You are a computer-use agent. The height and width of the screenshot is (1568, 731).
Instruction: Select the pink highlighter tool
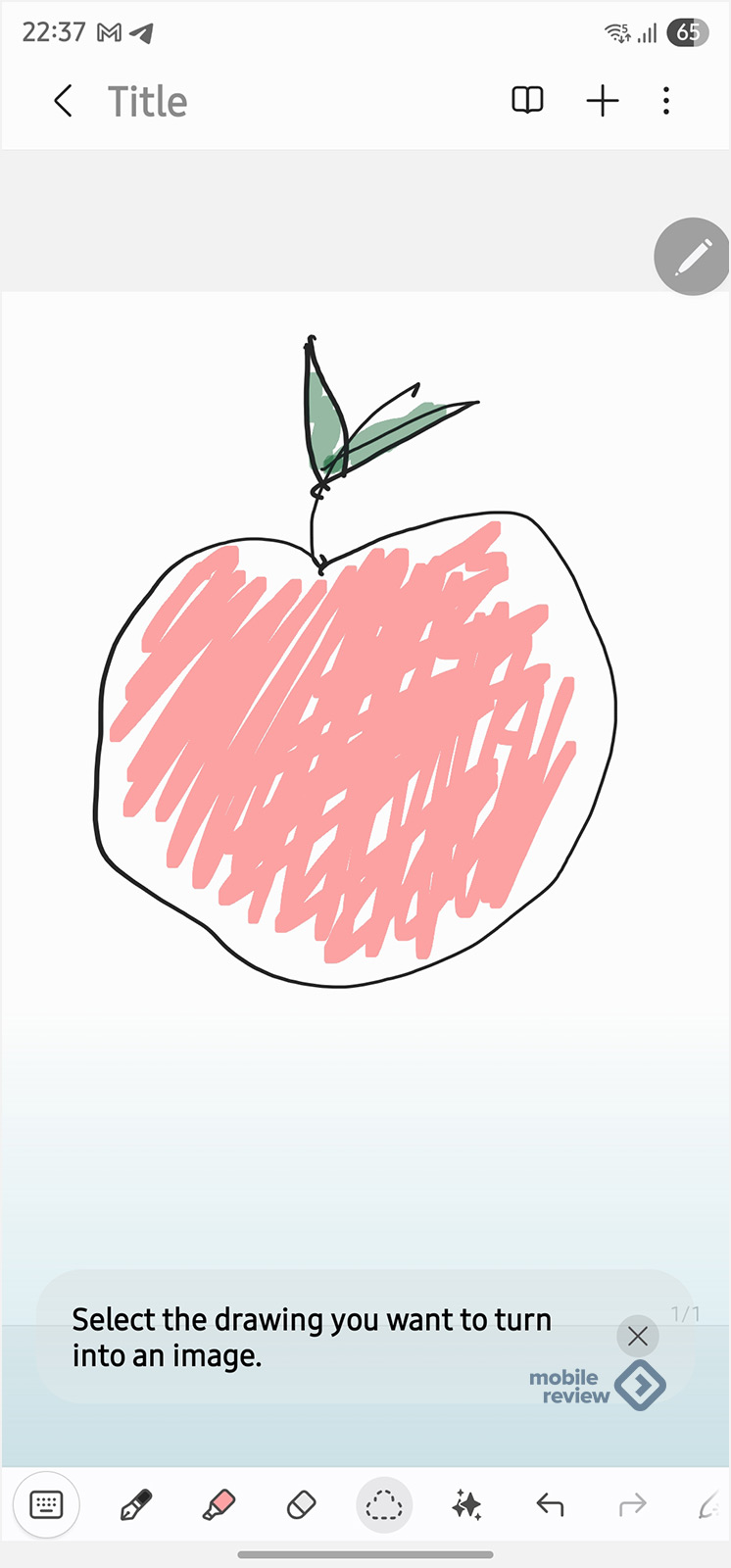(219, 1504)
